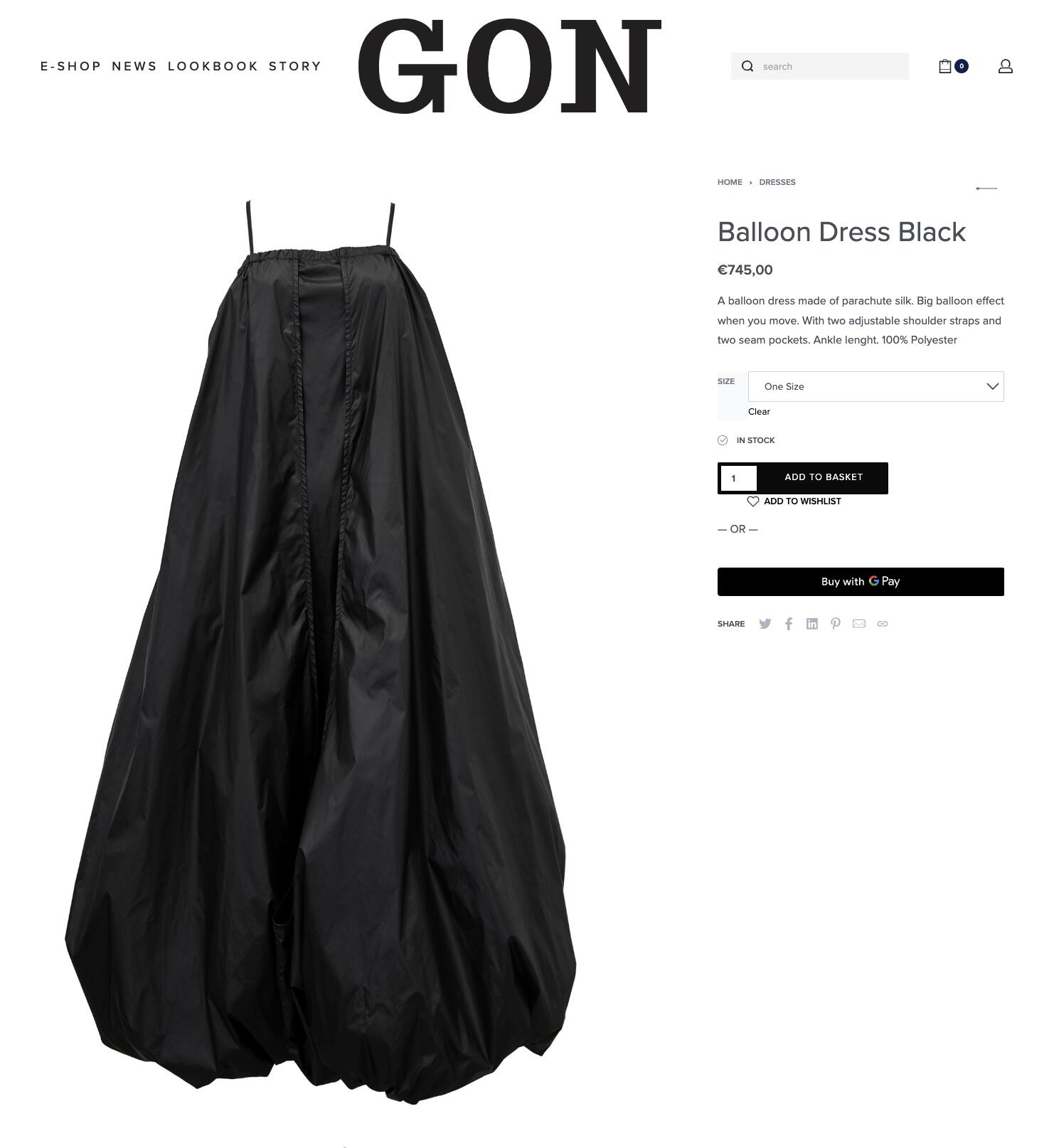The height and width of the screenshot is (1148, 1054).
Task: Open the shopping basket icon
Action: coord(945,66)
